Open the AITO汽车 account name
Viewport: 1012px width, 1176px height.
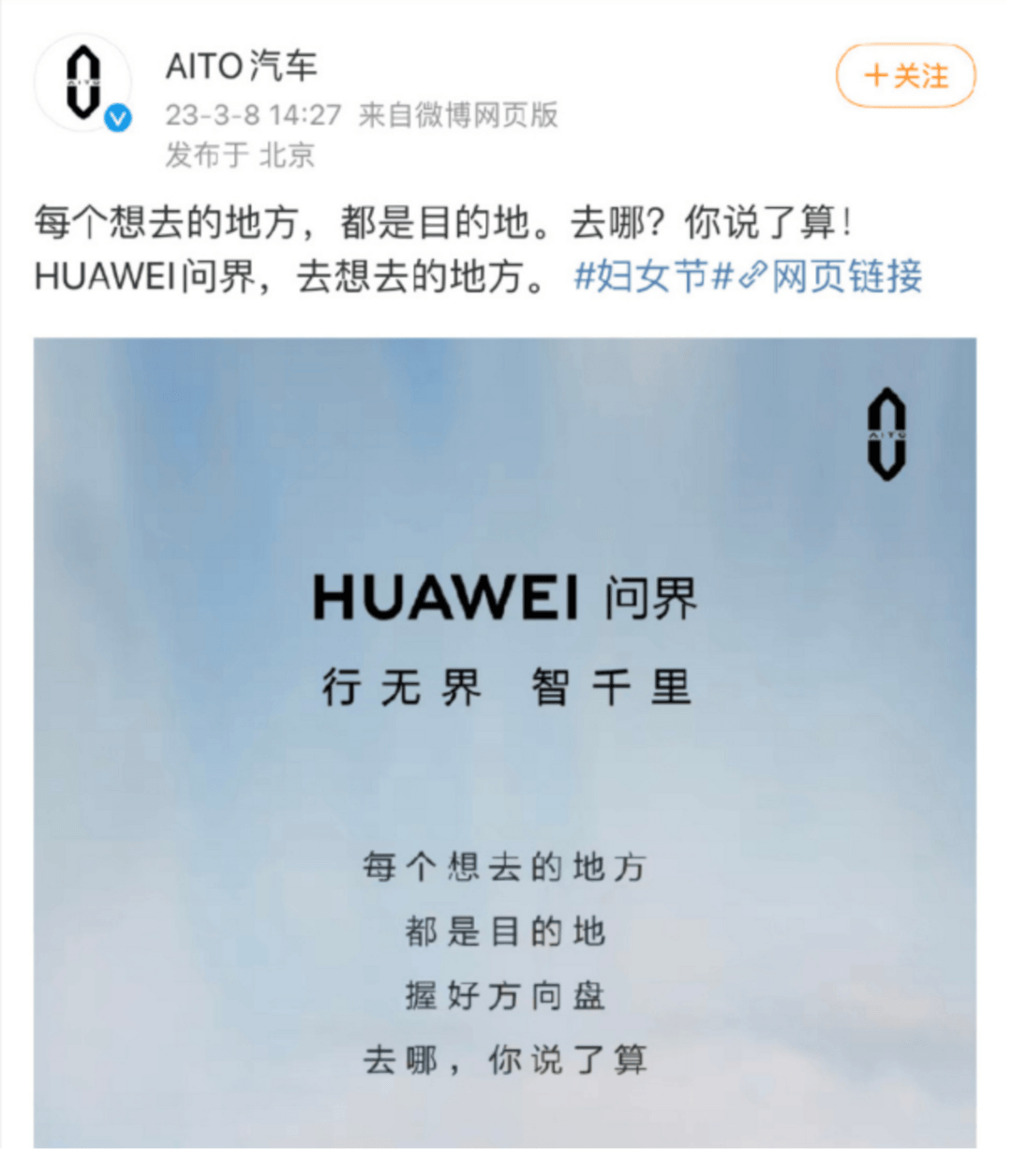point(242,66)
